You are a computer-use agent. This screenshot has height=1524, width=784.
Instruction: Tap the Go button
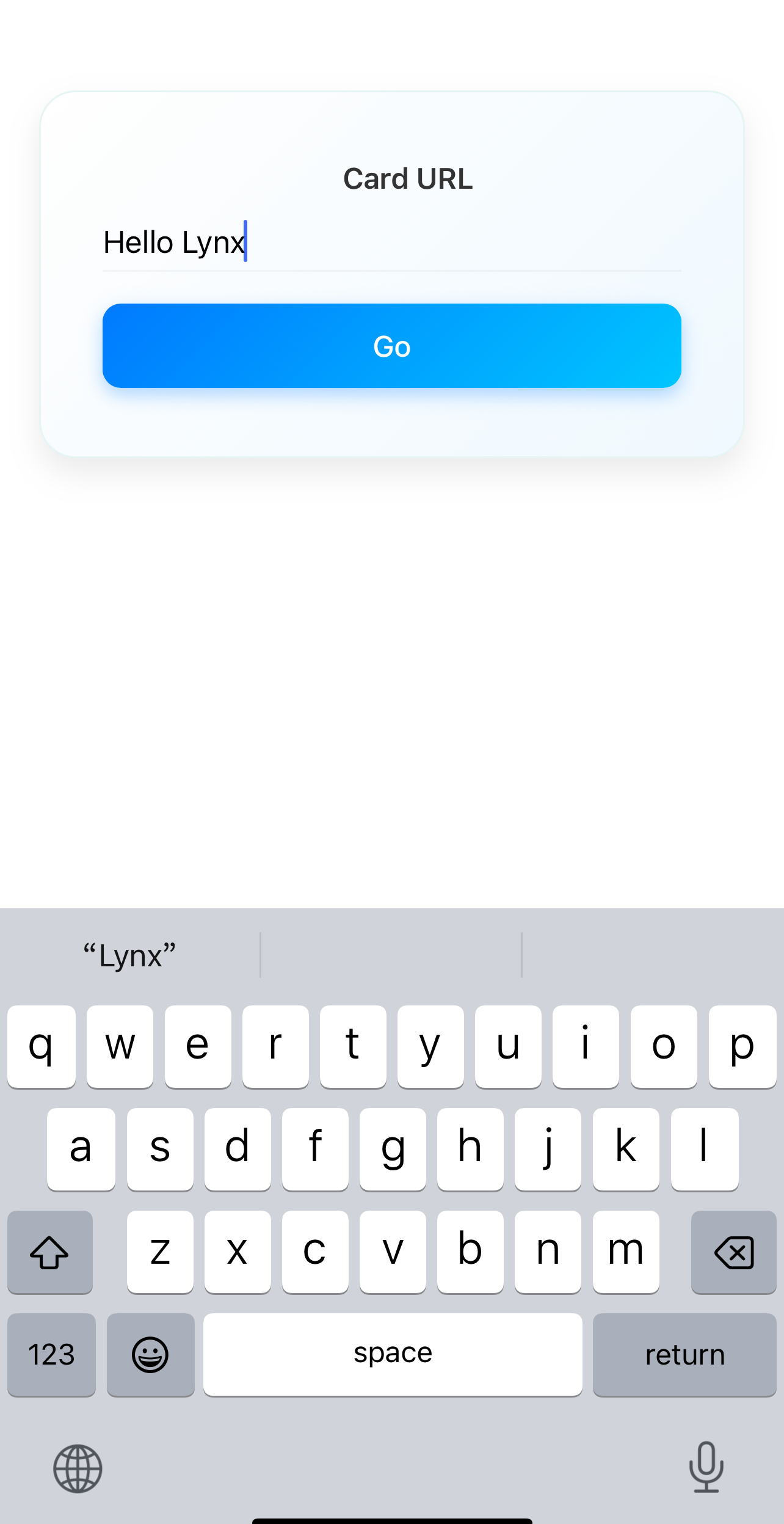(x=392, y=346)
